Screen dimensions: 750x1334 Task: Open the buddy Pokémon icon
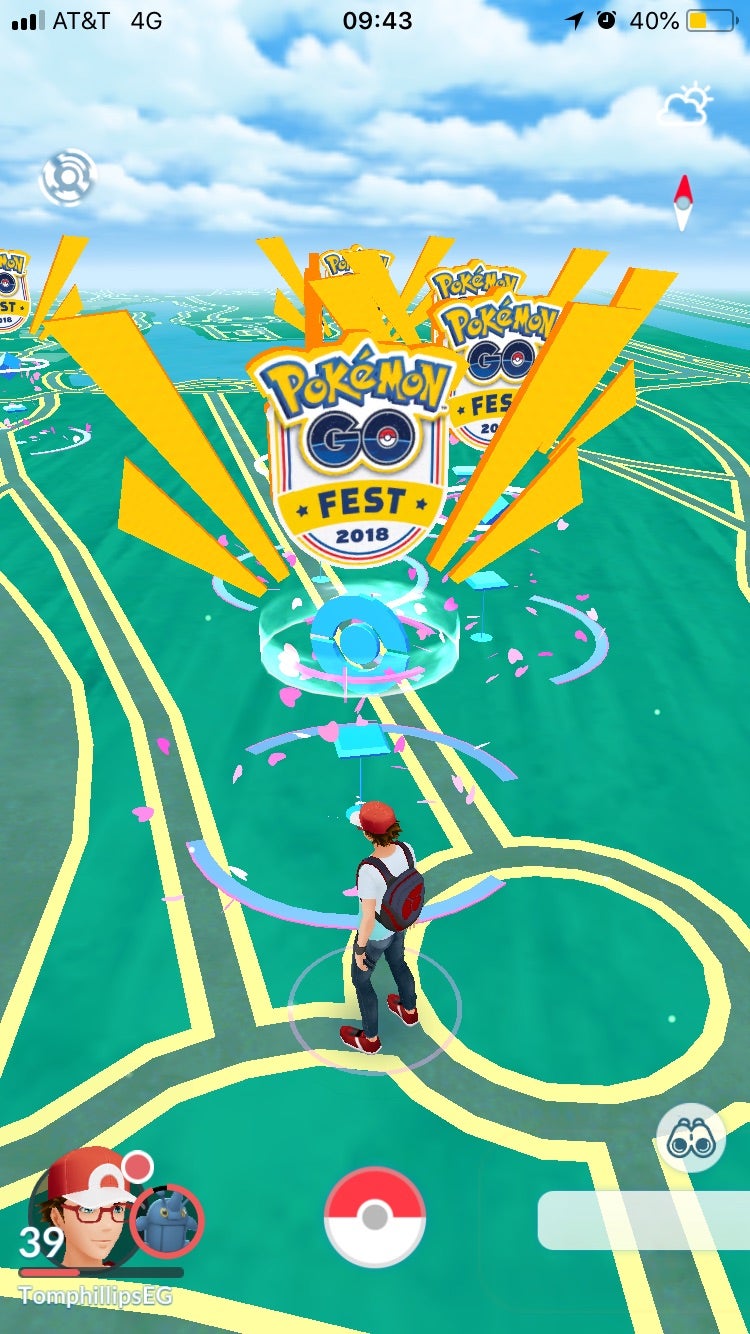click(167, 1221)
